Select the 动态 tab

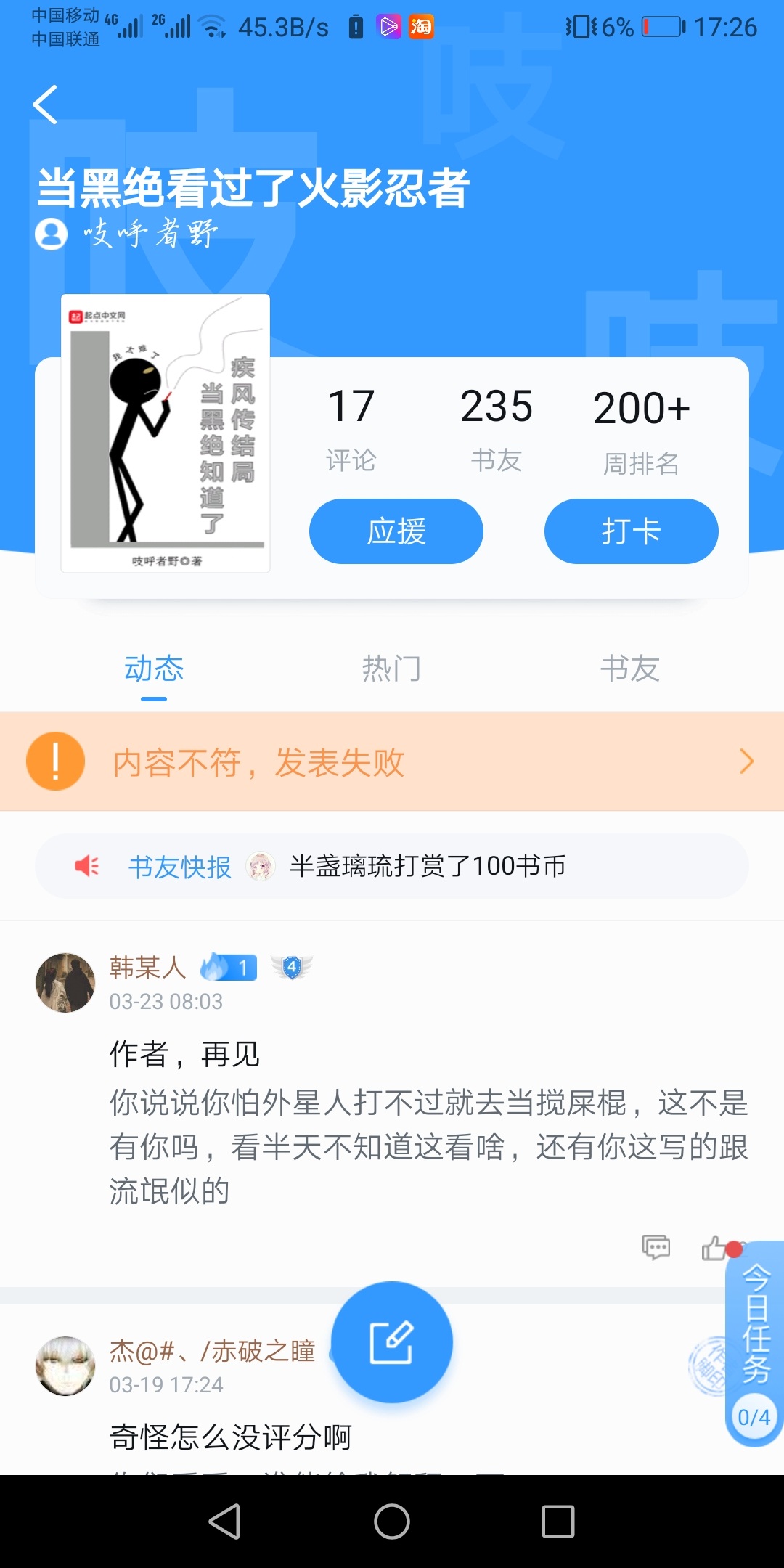point(154,669)
